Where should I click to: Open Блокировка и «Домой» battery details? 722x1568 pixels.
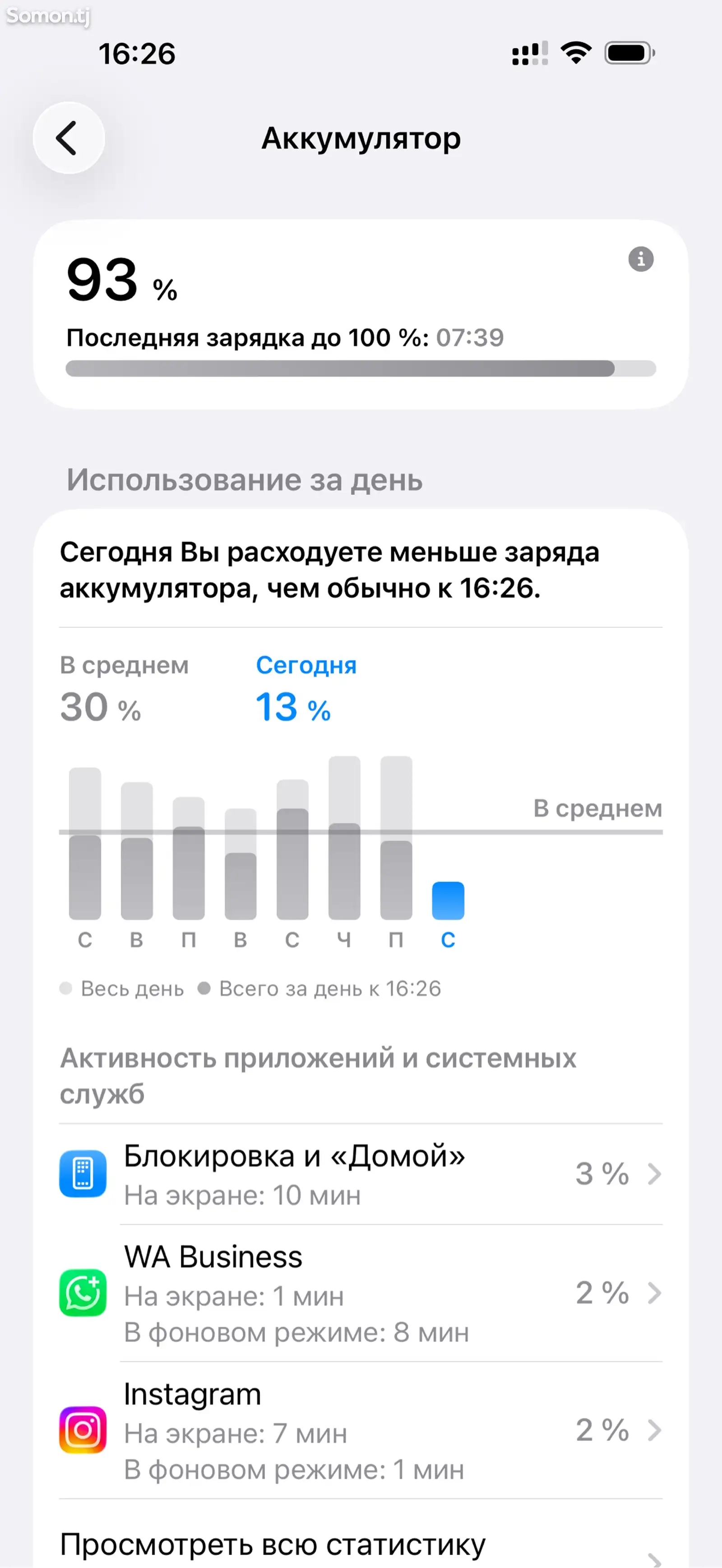click(361, 1174)
